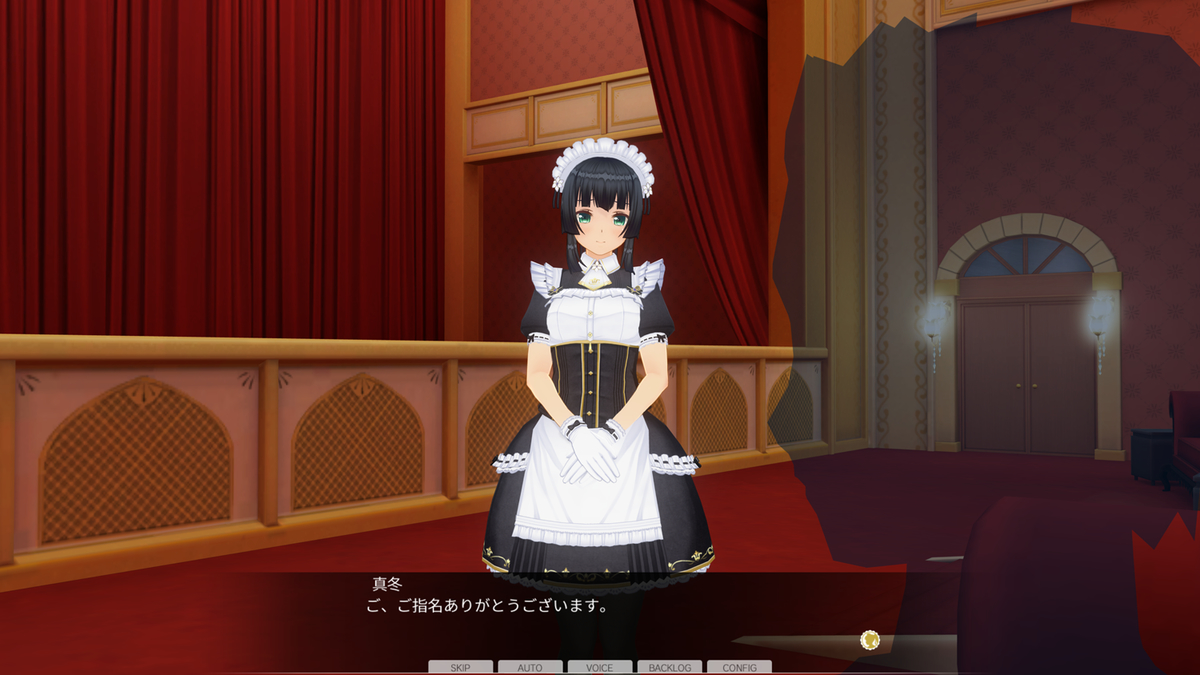The image size is (1200, 675).
Task: Open the CONFIG settings
Action: 739,667
